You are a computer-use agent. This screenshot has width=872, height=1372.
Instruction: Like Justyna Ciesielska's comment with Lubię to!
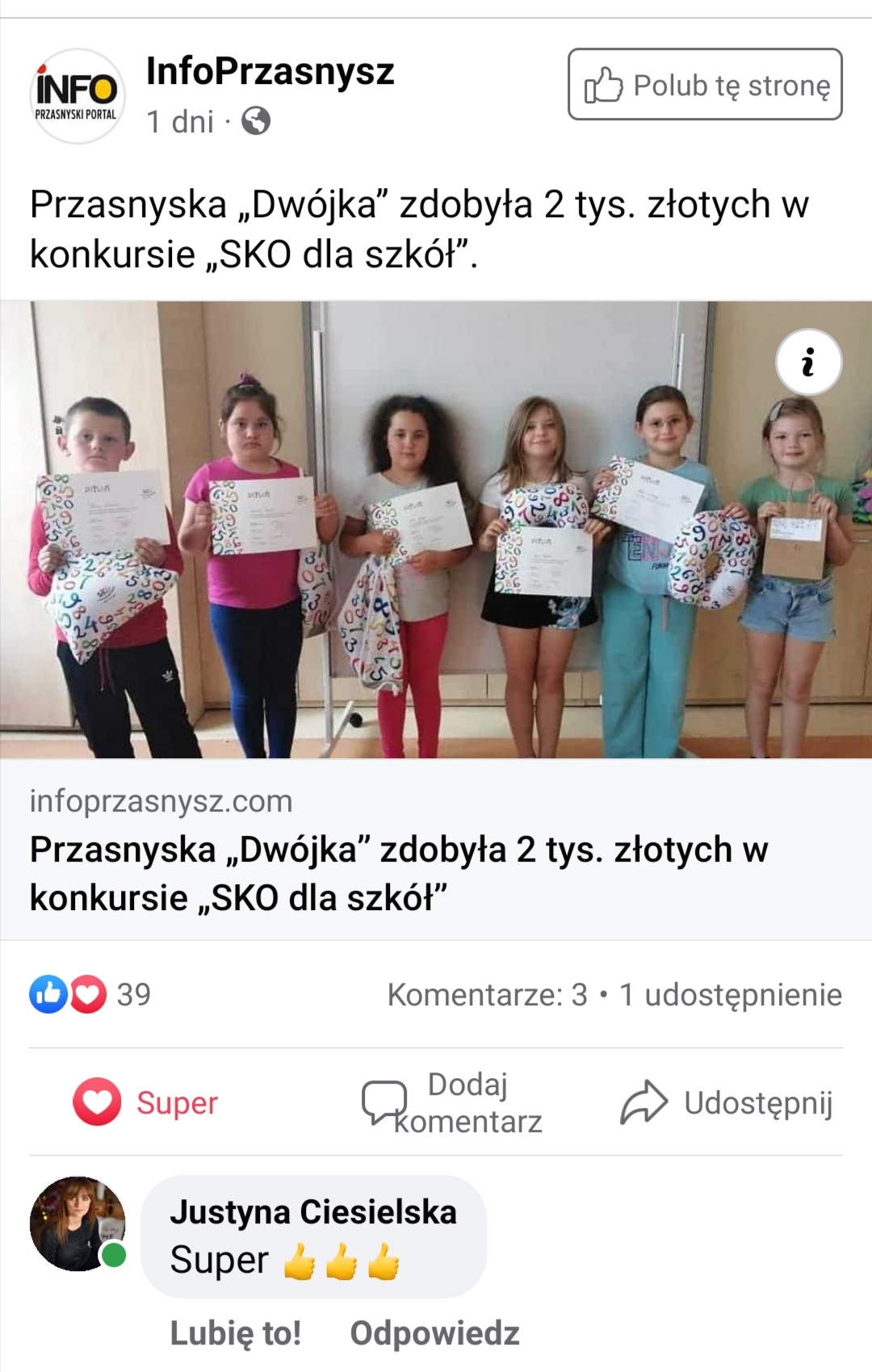[x=235, y=1333]
